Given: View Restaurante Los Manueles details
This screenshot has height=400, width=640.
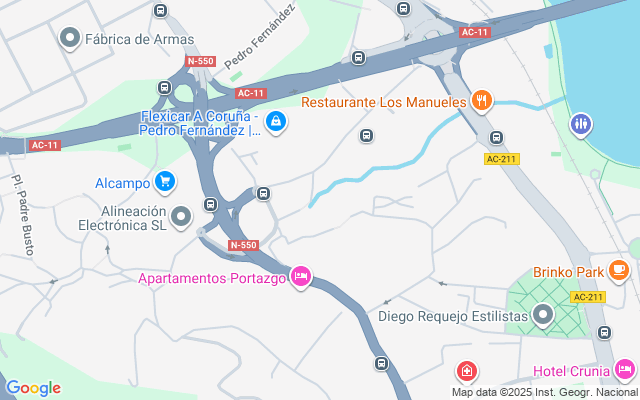Looking at the screenshot, I should tap(482, 99).
